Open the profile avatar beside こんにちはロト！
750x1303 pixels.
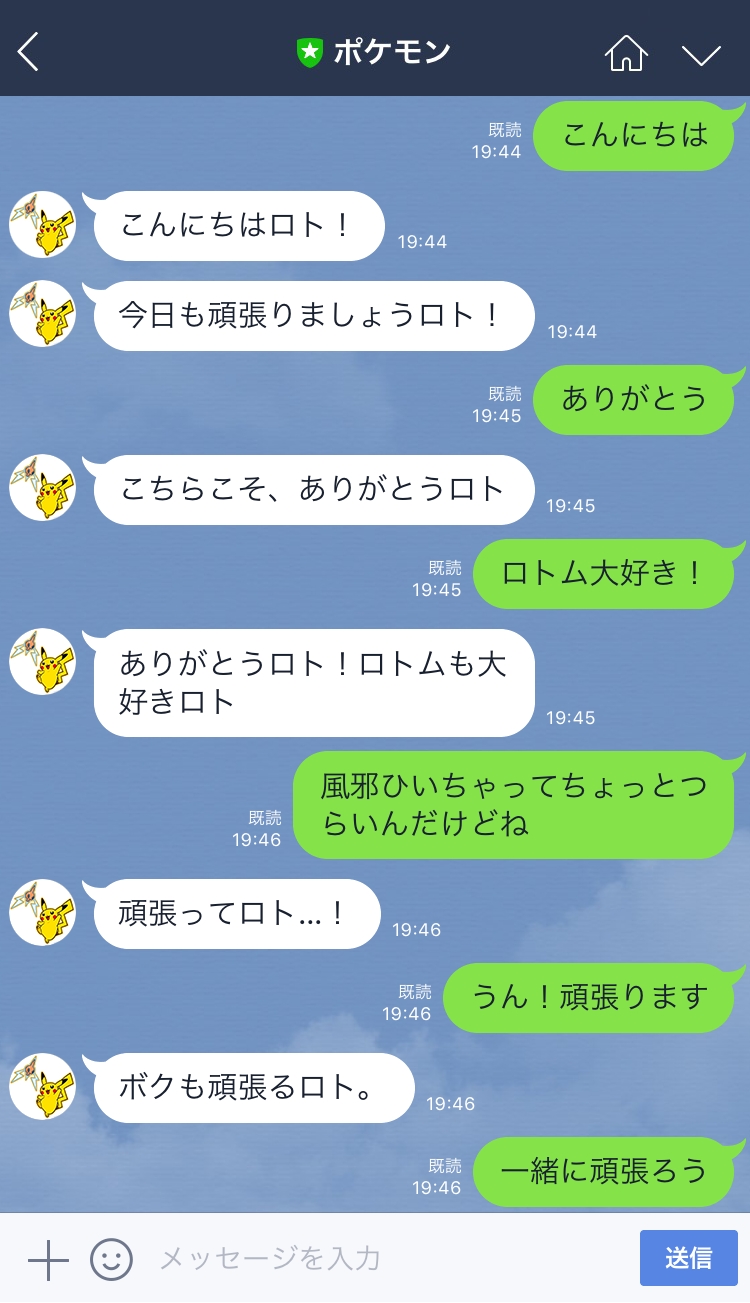pyautogui.click(x=43, y=224)
